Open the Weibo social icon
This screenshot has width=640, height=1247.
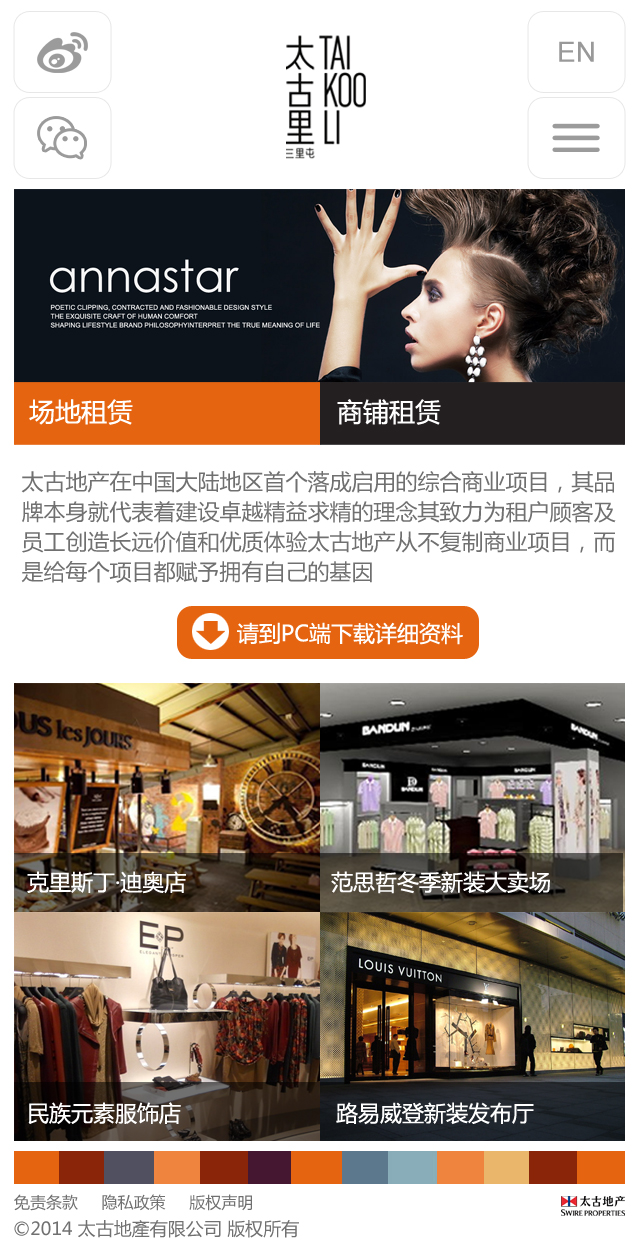62,52
